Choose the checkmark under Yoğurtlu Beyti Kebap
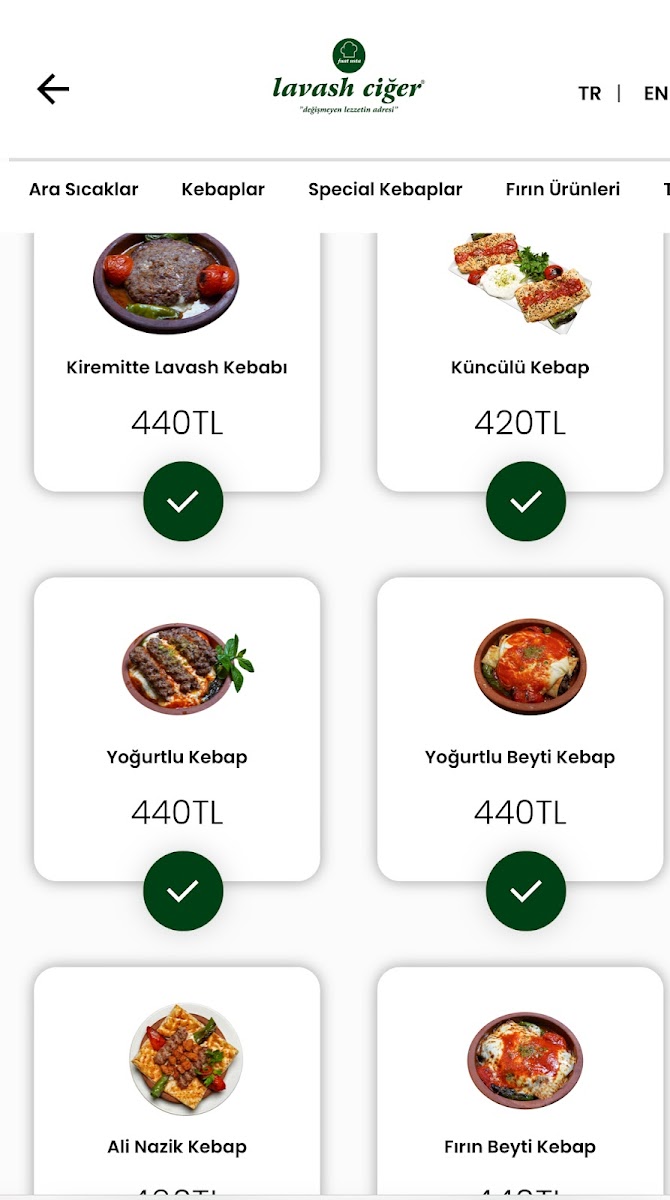 (x=526, y=891)
